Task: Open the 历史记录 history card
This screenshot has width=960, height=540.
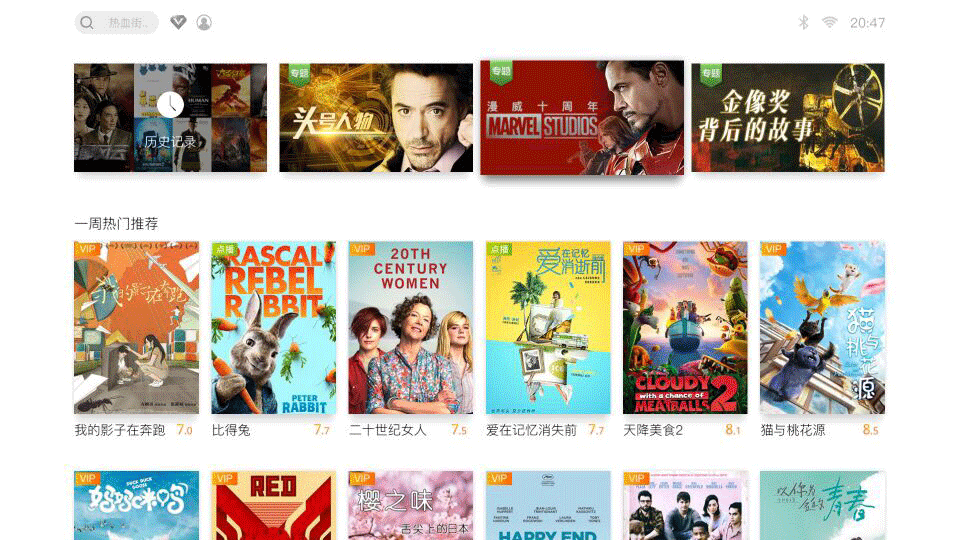Action: click(x=170, y=118)
